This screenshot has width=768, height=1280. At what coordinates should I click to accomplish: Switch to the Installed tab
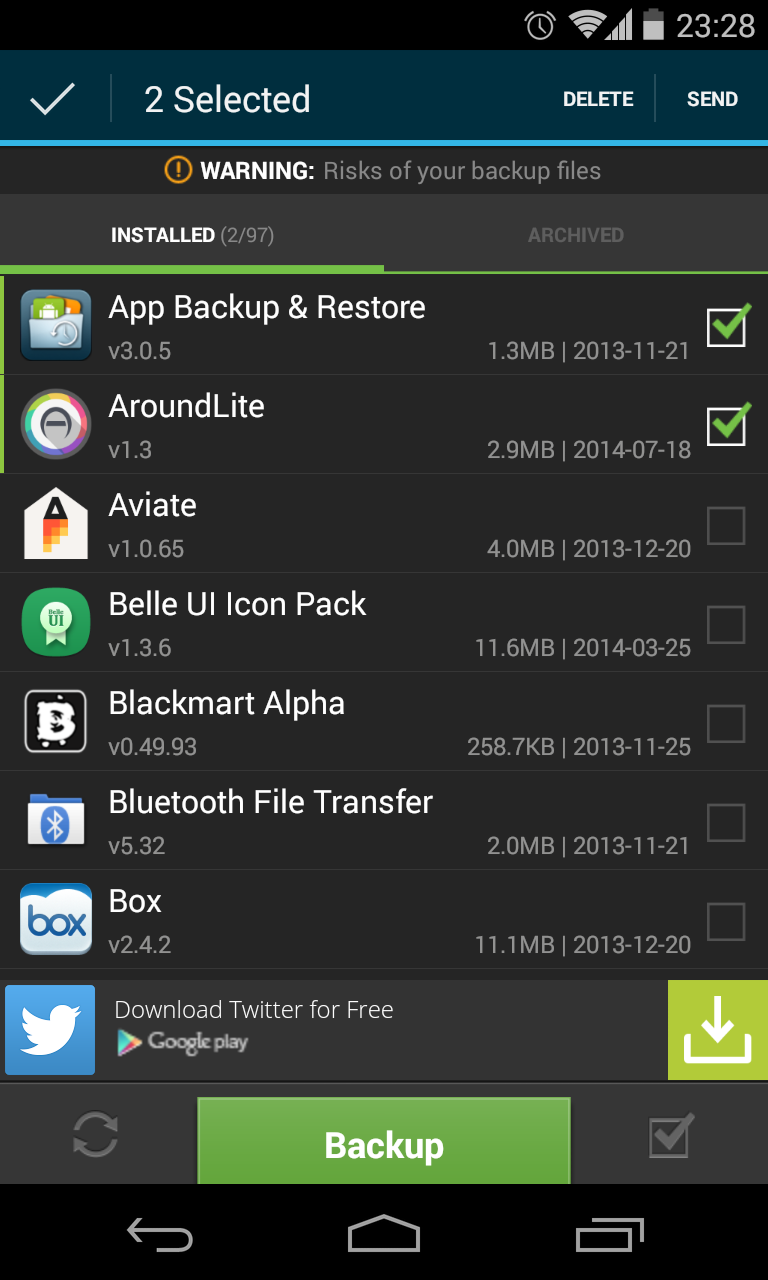pyautogui.click(x=192, y=235)
